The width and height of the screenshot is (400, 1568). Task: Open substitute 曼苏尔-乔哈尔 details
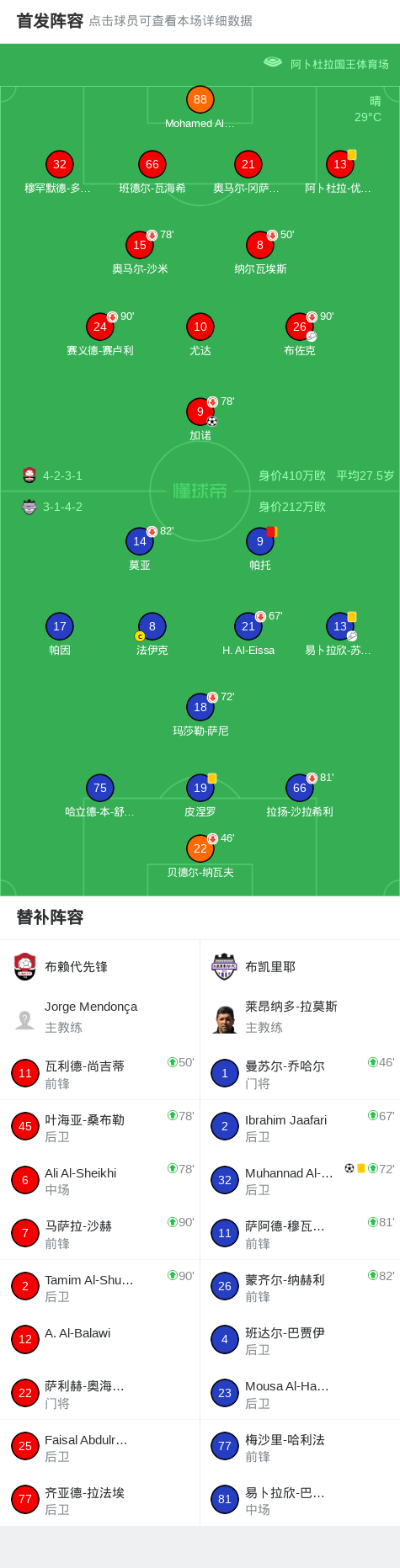[x=300, y=1073]
